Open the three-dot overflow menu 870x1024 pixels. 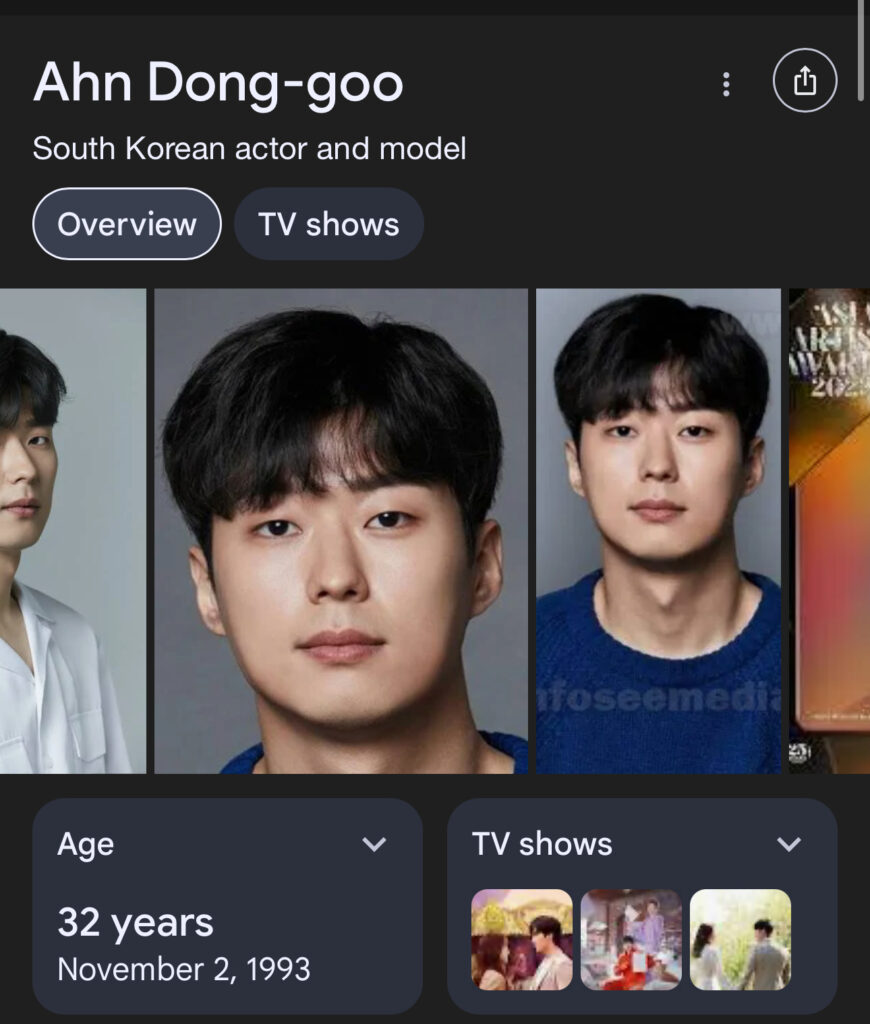726,85
